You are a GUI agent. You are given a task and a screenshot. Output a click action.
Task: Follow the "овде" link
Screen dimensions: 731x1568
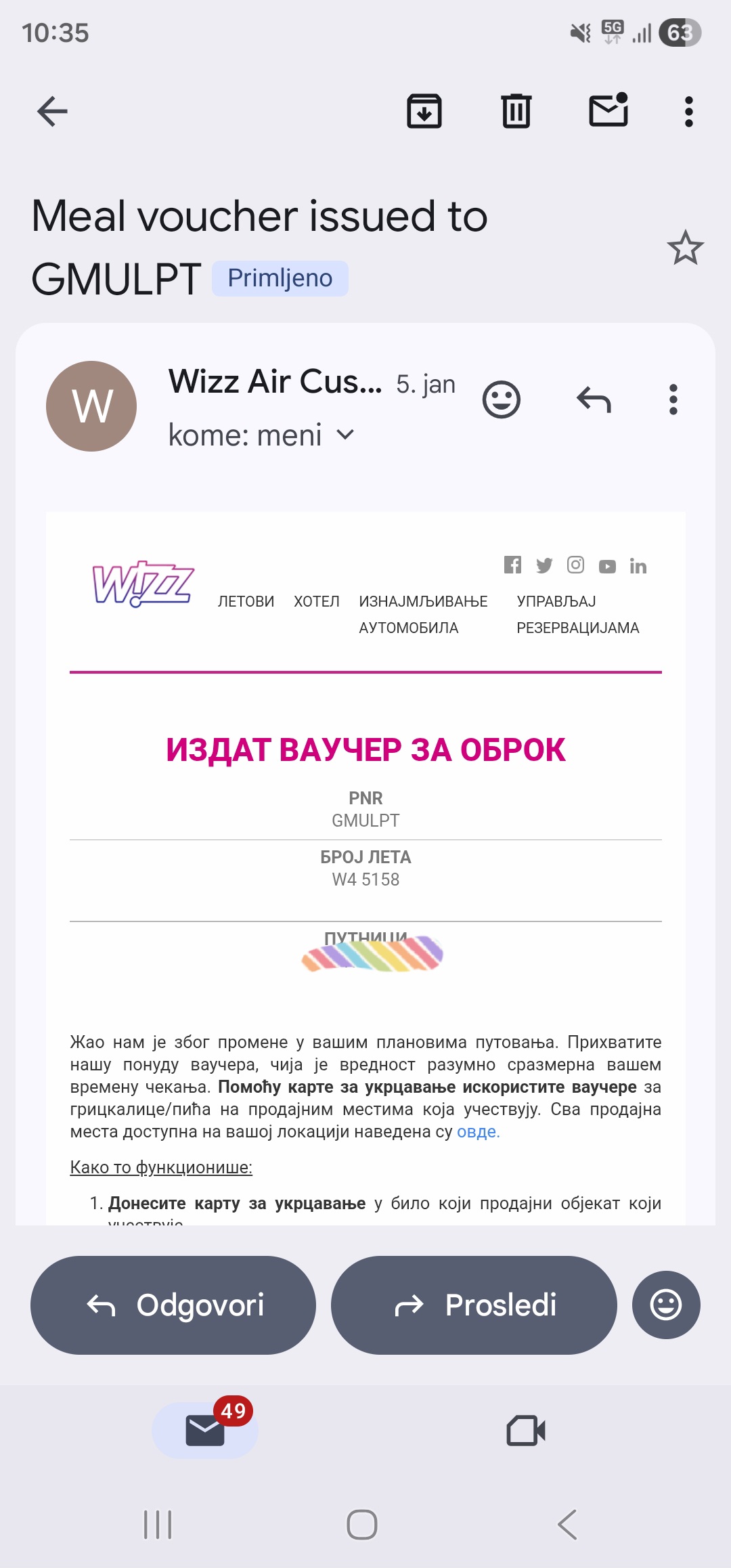(477, 1131)
